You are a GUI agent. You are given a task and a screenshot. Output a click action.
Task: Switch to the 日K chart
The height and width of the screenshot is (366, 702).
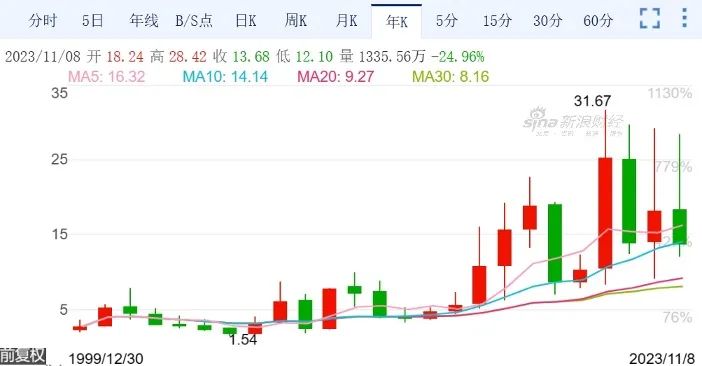click(245, 21)
